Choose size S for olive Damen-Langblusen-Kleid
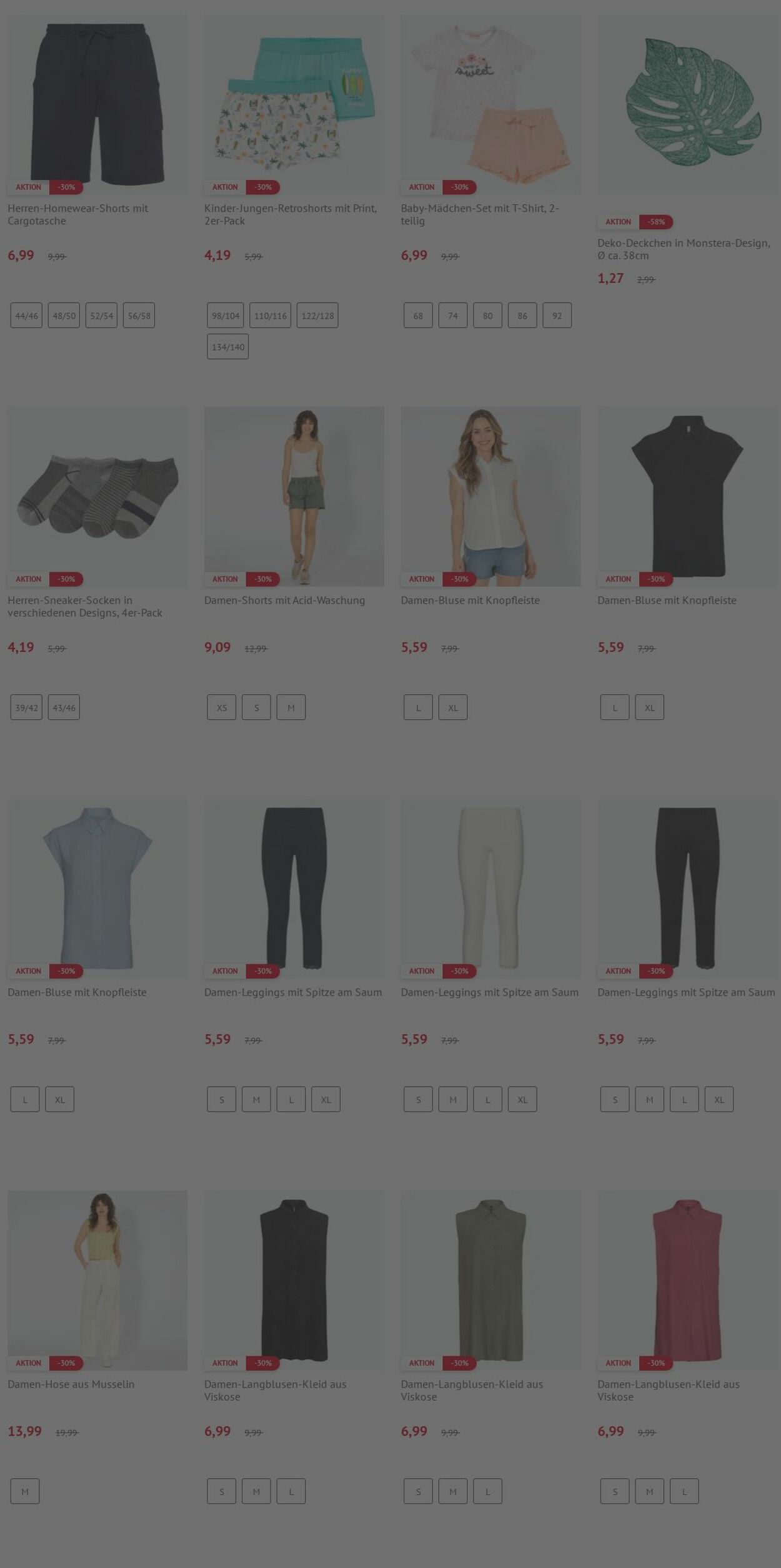Image resolution: width=781 pixels, height=1568 pixels. [418, 1491]
